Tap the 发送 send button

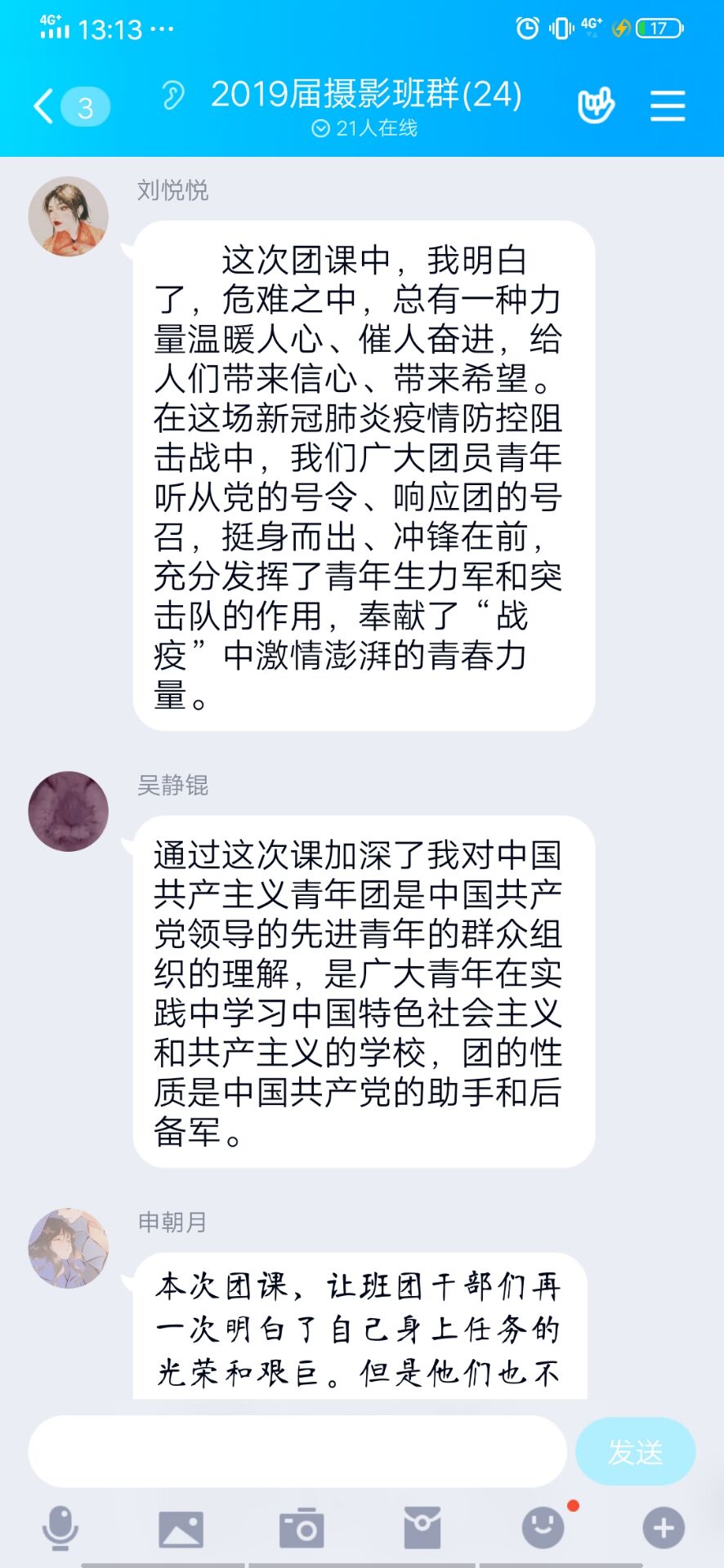pyautogui.click(x=635, y=1451)
